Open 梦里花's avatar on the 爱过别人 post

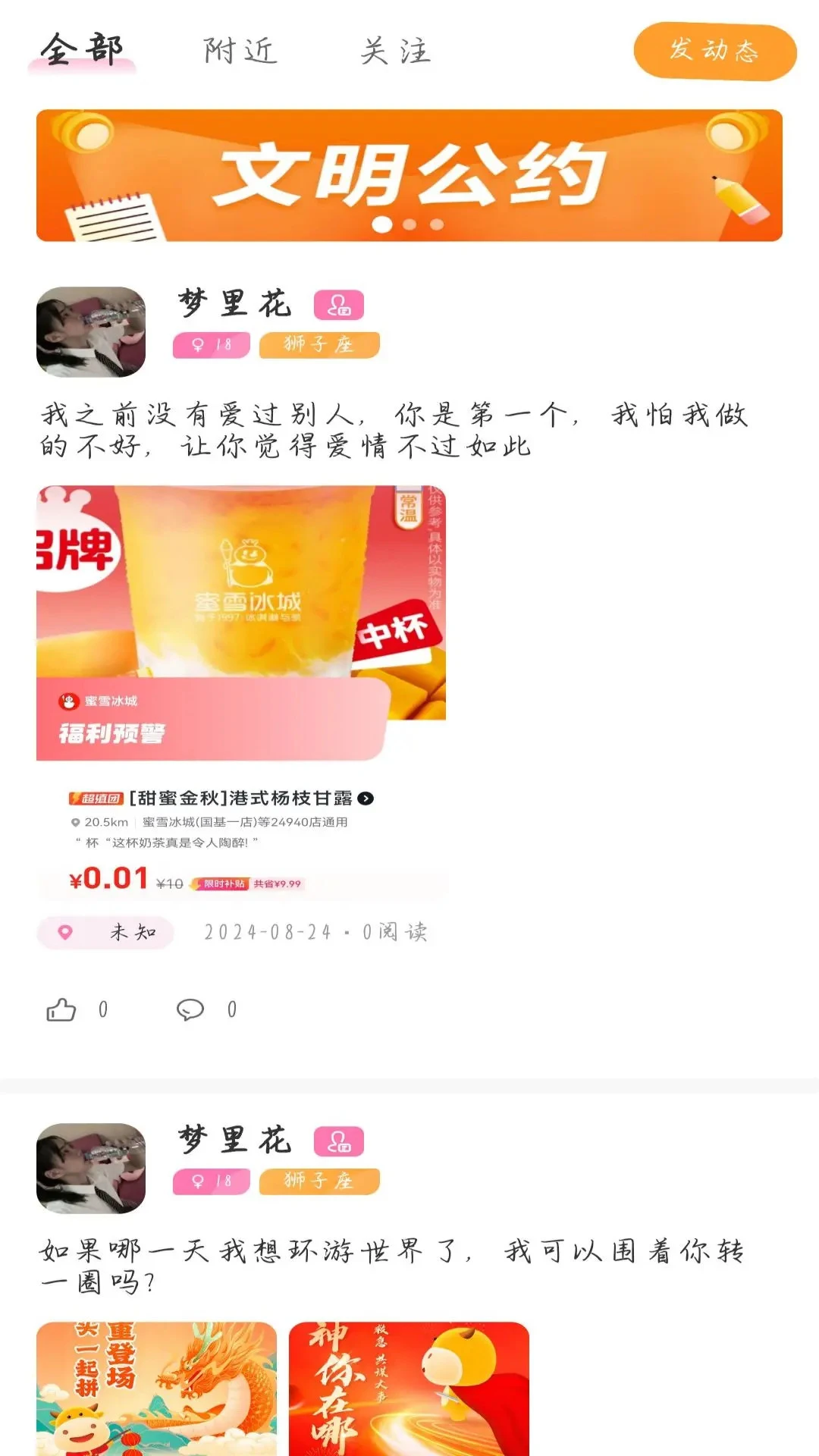91,331
